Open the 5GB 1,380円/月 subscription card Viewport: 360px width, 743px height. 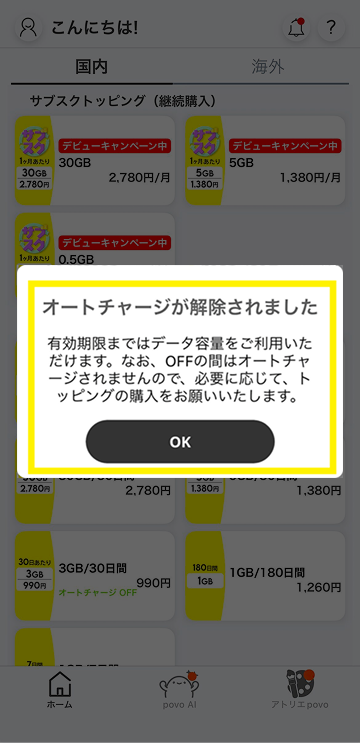point(265,161)
